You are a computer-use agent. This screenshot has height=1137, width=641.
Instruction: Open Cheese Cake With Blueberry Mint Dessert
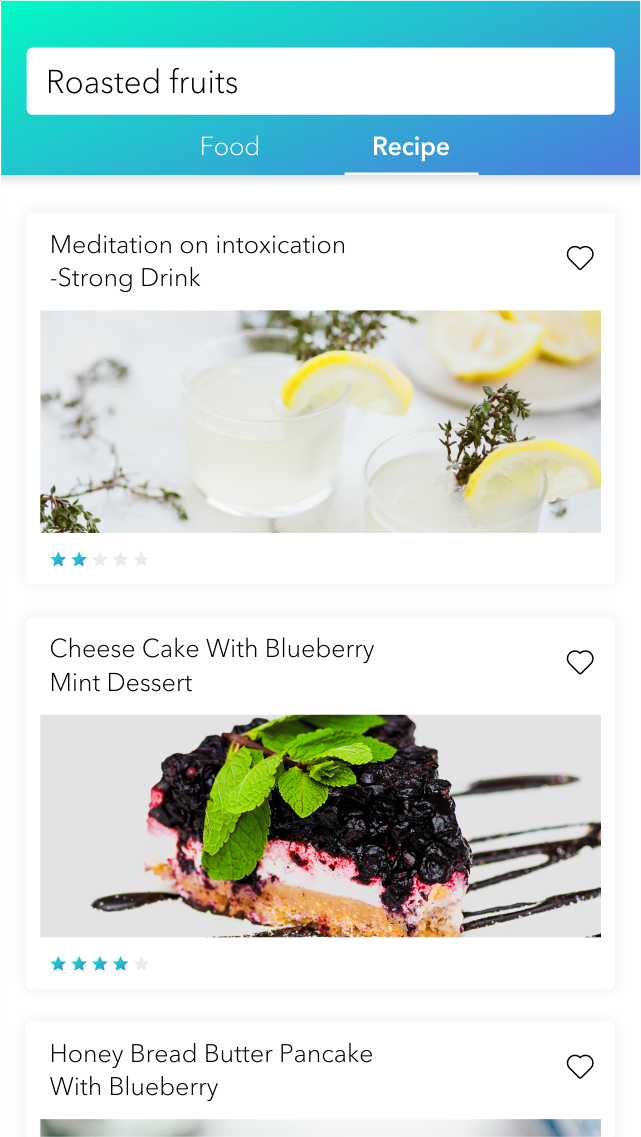tap(320, 825)
